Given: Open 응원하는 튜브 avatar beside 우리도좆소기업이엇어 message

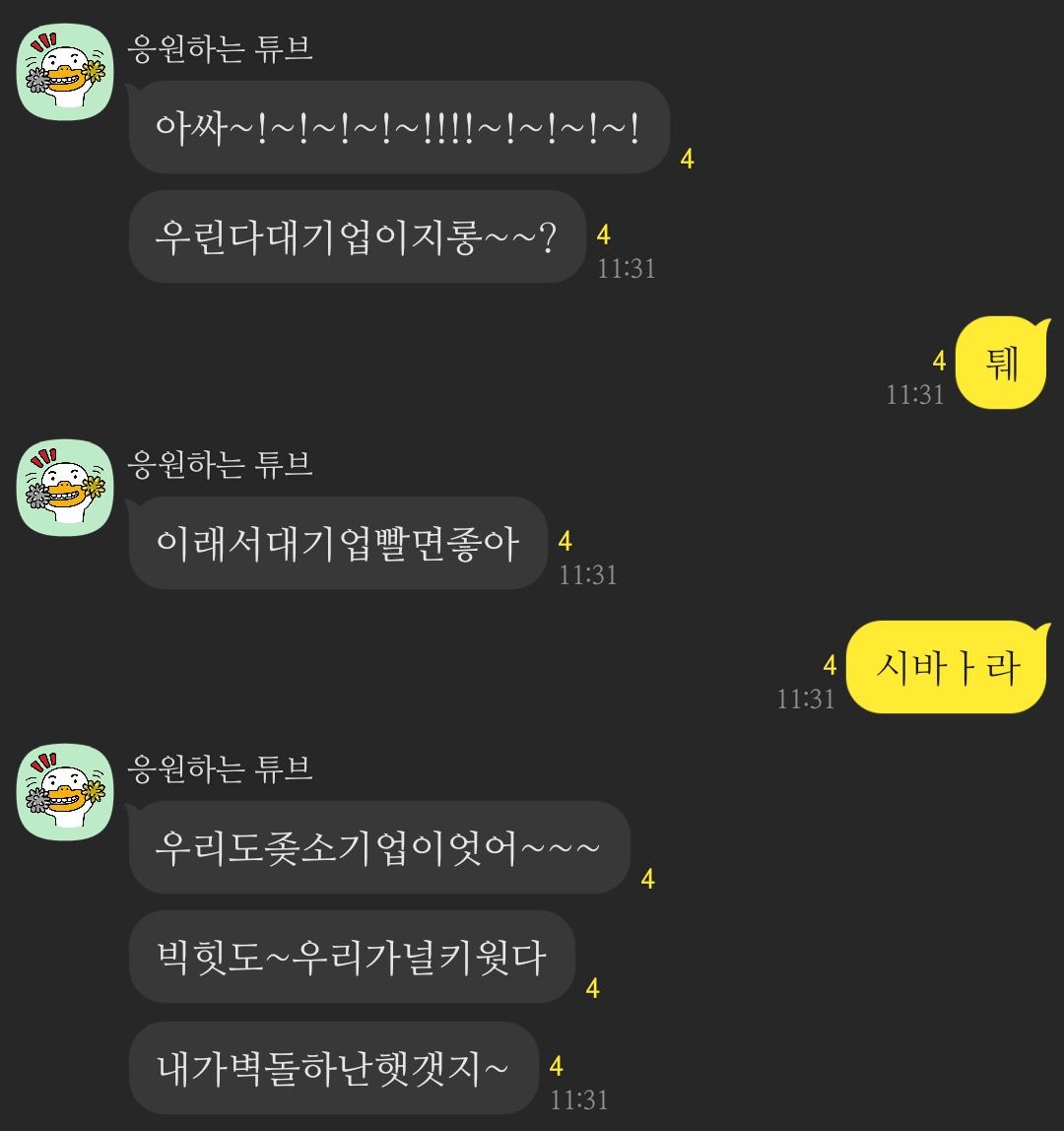Looking at the screenshot, I should coord(65,792).
